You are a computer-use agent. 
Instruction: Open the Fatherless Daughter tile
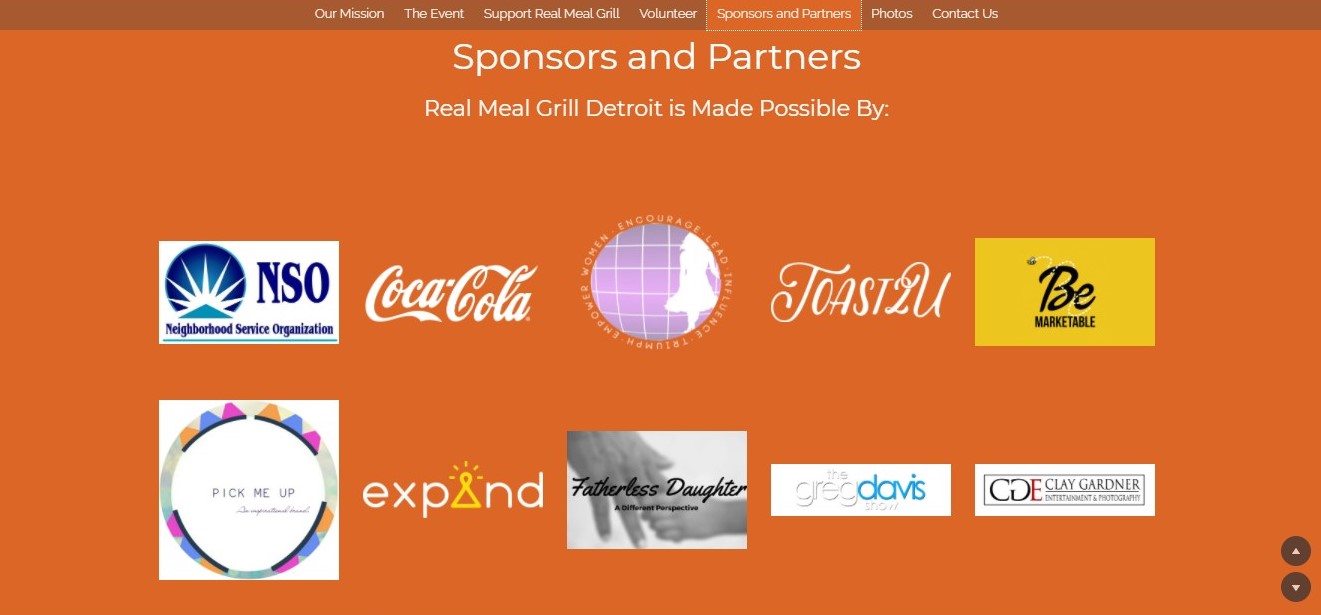tap(656, 490)
